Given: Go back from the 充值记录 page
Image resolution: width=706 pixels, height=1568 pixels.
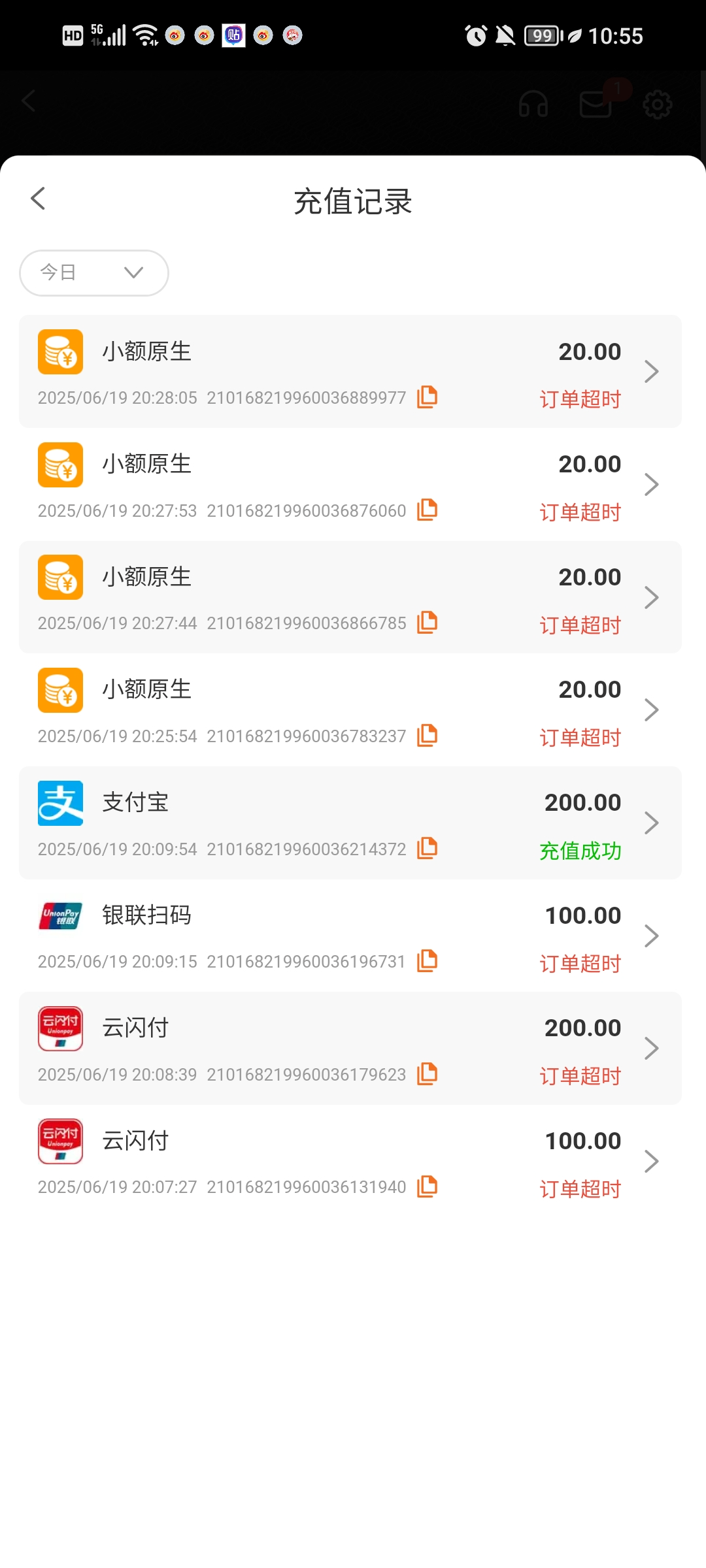Looking at the screenshot, I should (38, 199).
